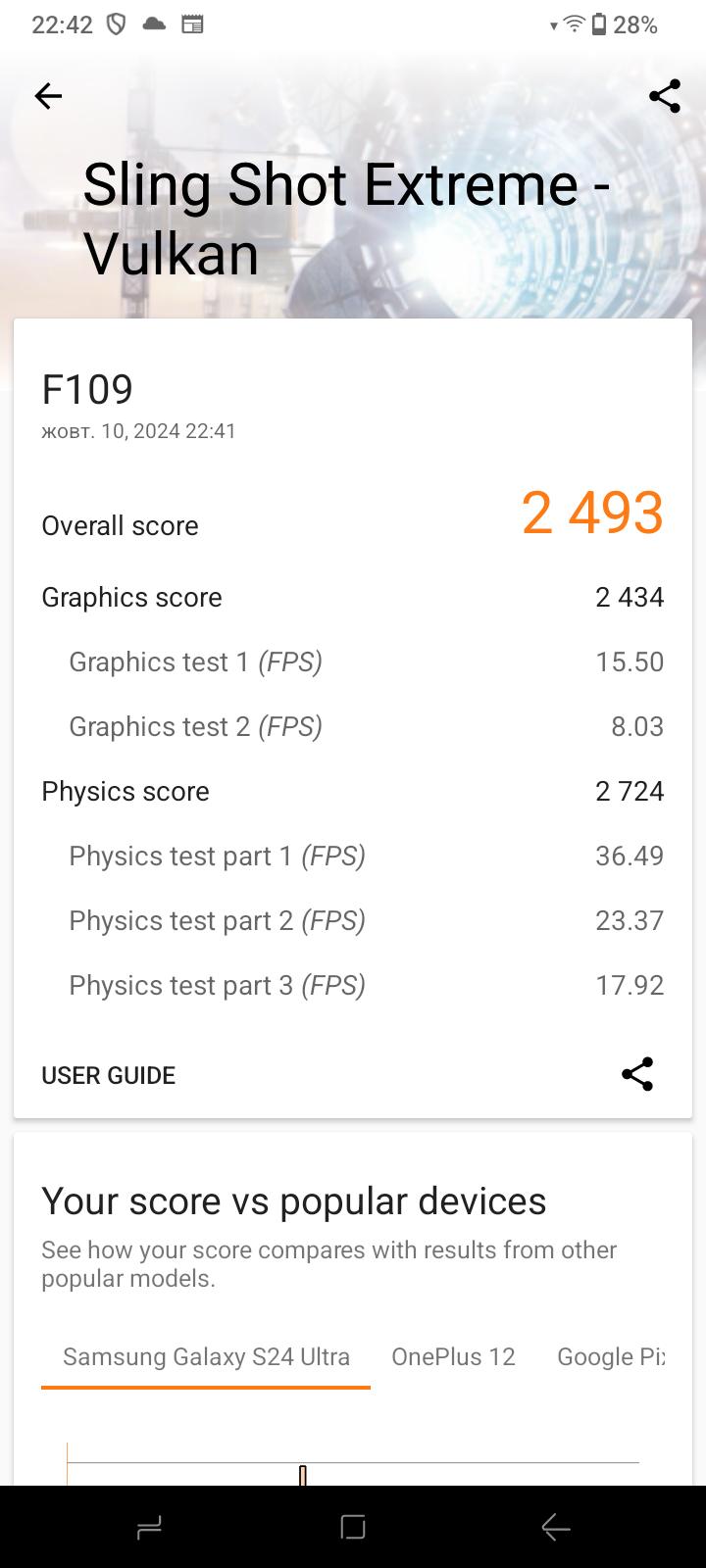Image resolution: width=706 pixels, height=1568 pixels.
Task: Switch to the OnePlus 12 tab
Action: click(x=453, y=1357)
